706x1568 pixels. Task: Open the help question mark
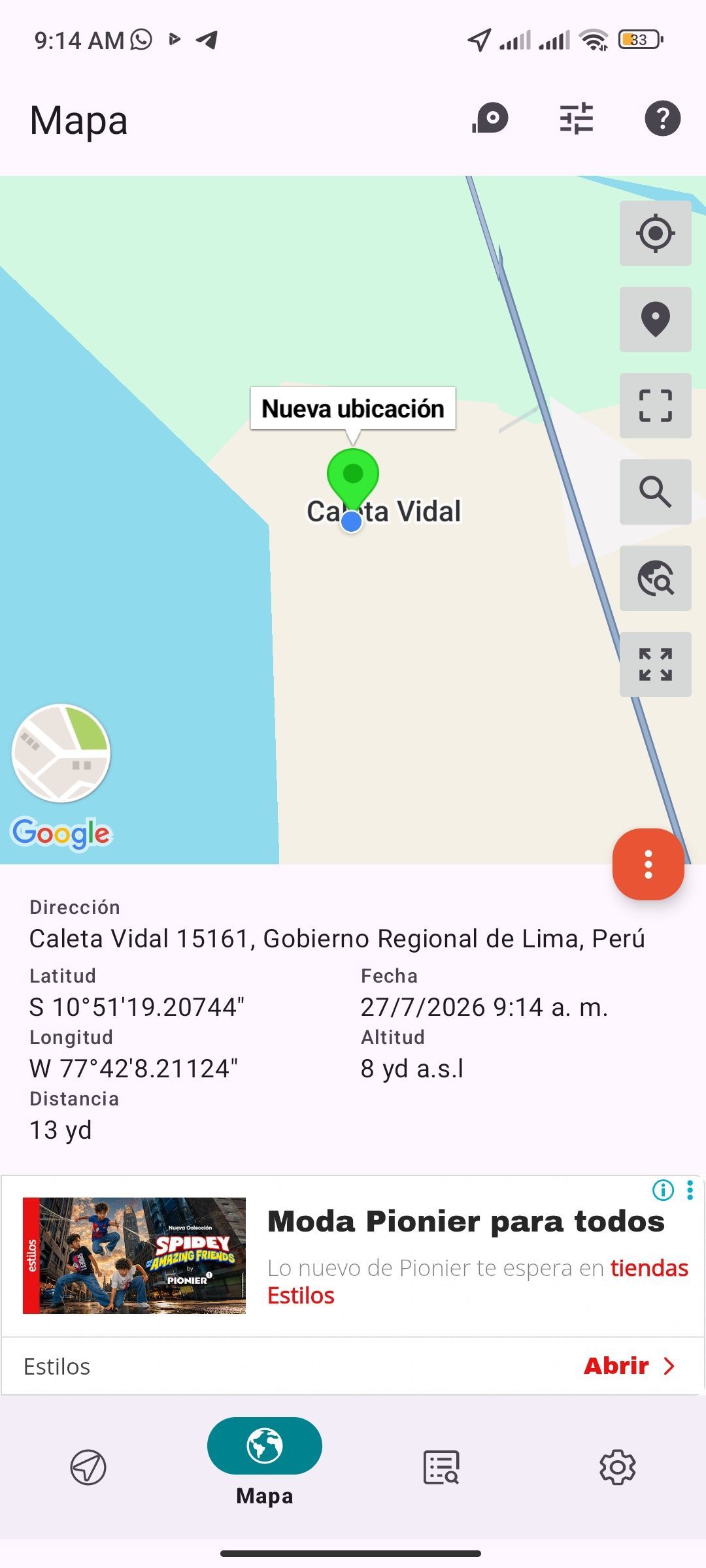tap(662, 118)
